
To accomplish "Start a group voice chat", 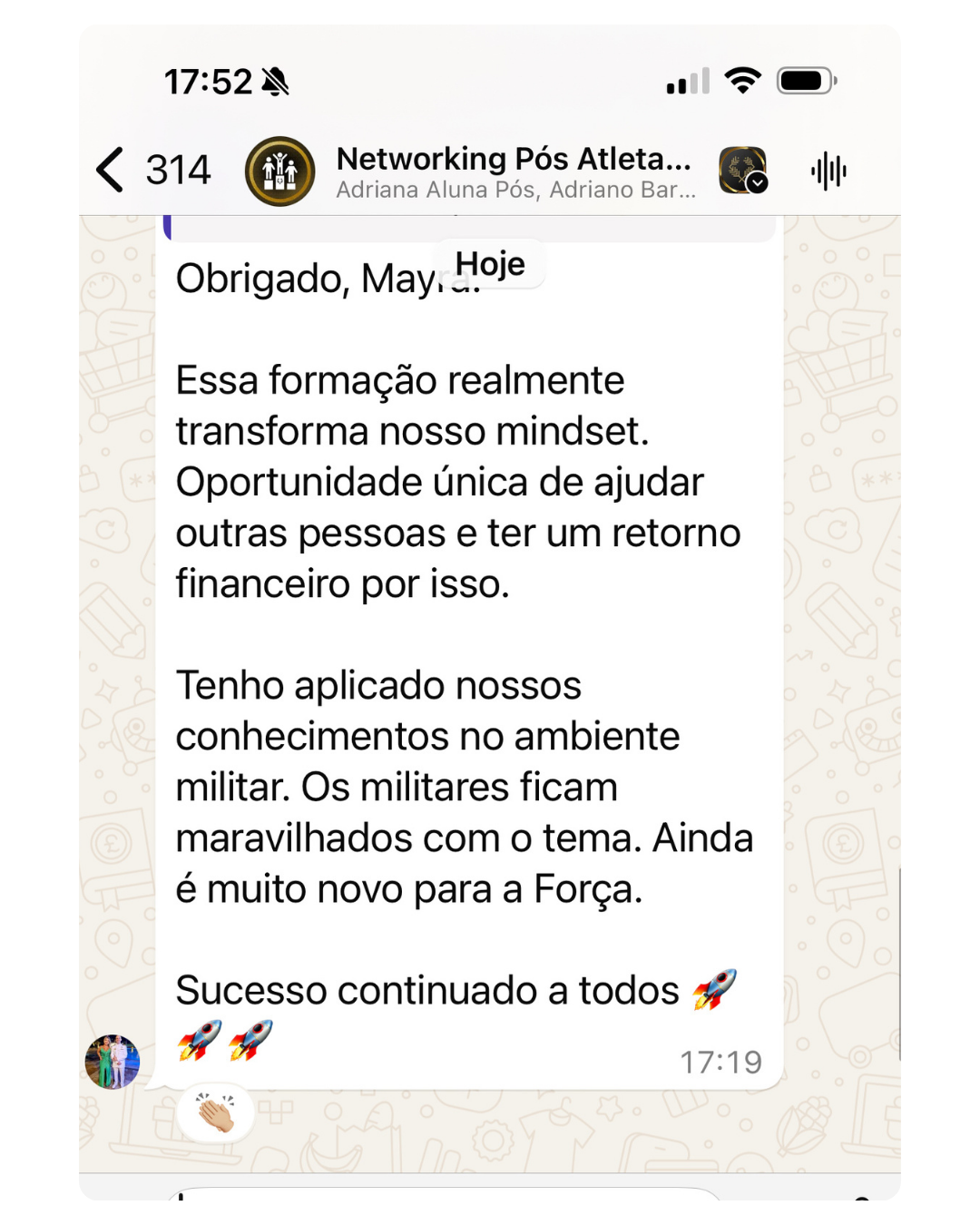I will coord(828,171).
